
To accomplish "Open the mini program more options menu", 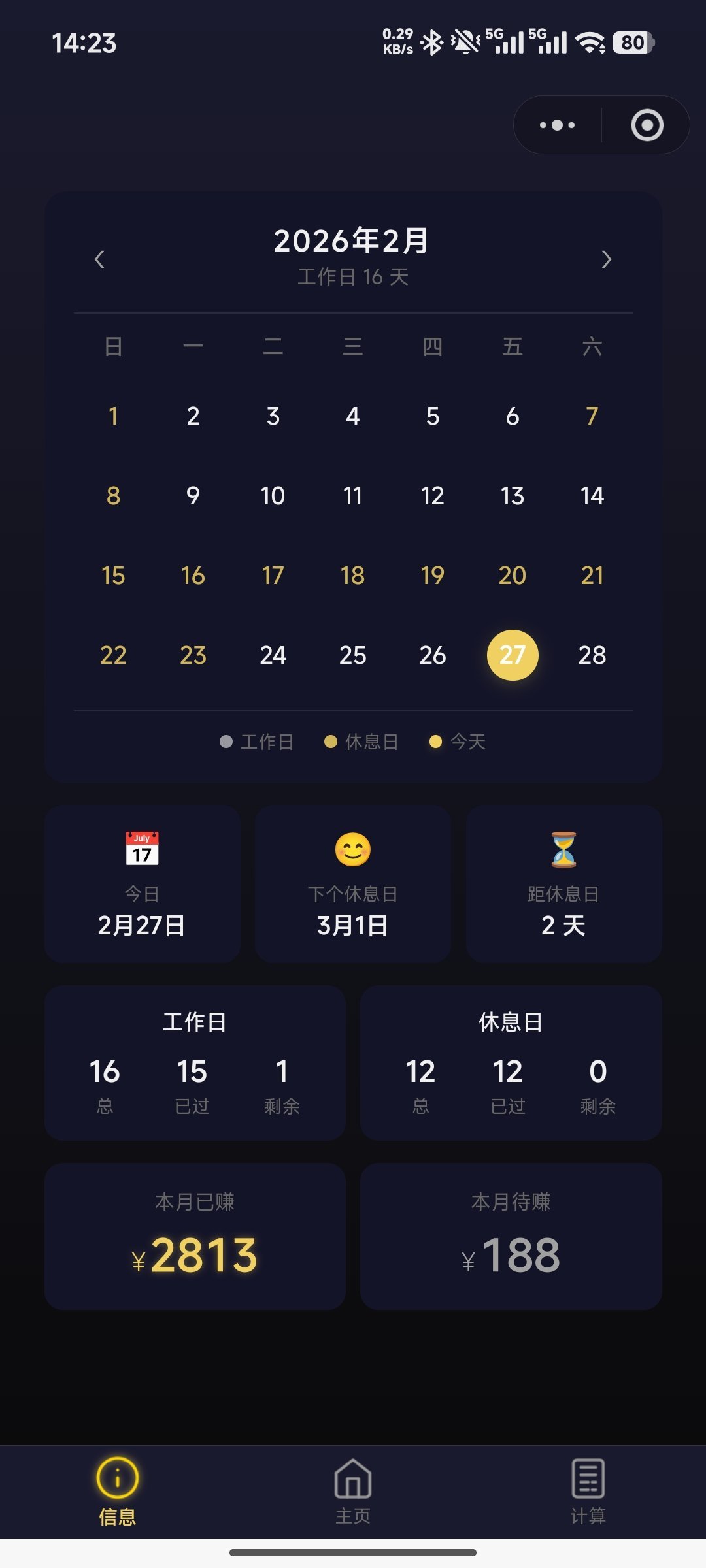I will 557,125.
